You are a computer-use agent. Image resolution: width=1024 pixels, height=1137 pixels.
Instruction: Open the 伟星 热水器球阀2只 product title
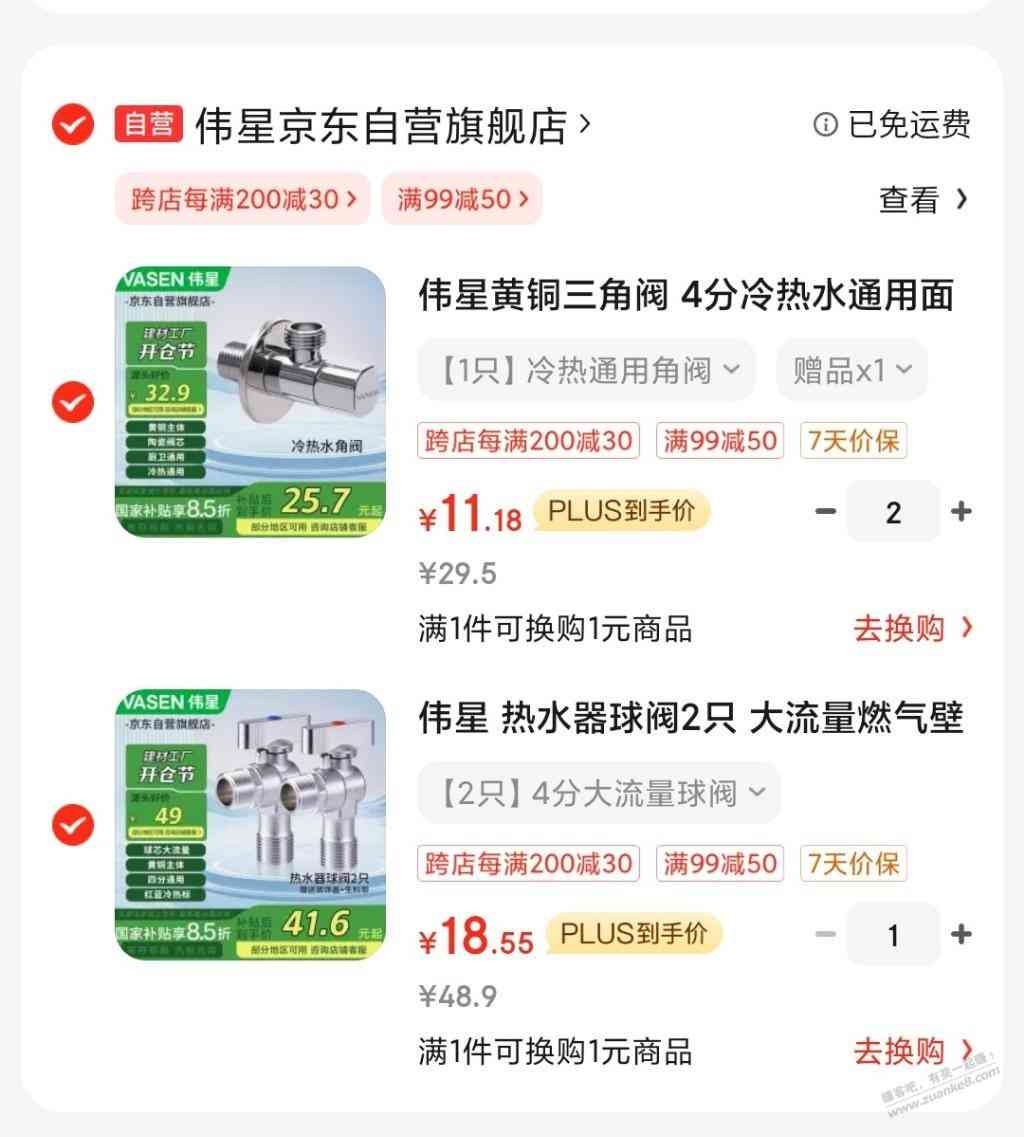(x=690, y=718)
